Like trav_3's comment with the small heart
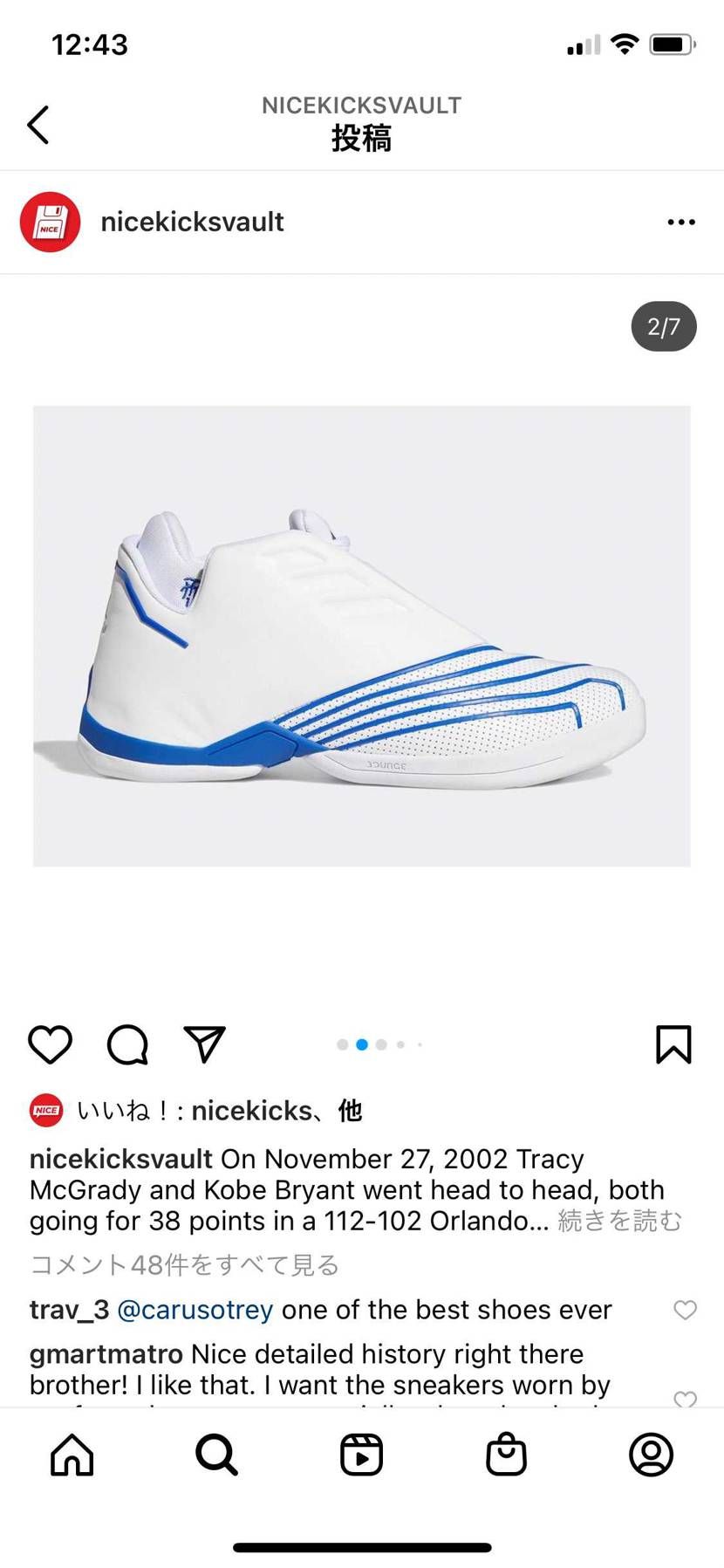The image size is (724, 1568). point(685,1310)
